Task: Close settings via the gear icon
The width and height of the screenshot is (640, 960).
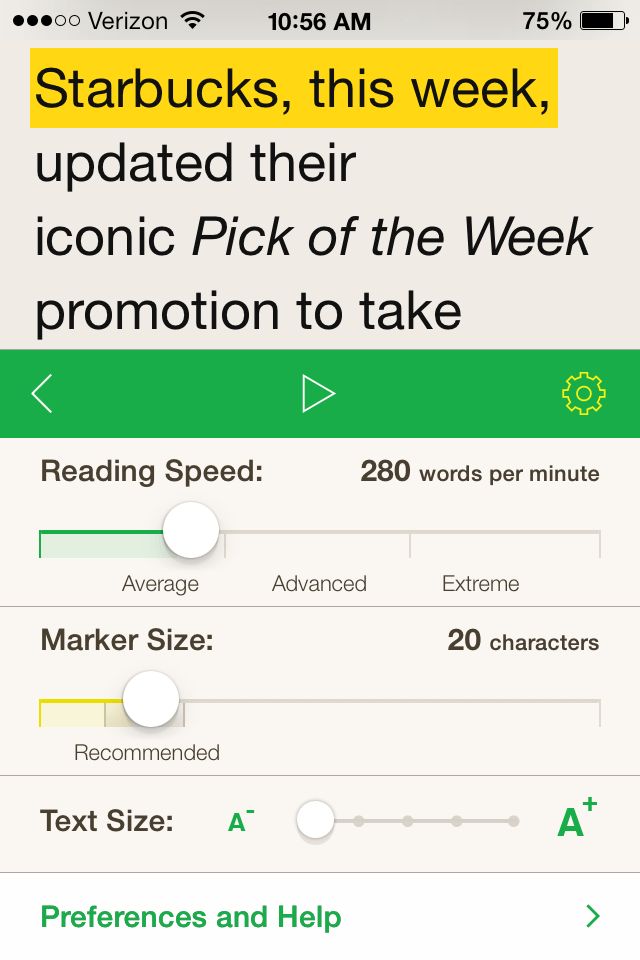Action: pyautogui.click(x=584, y=394)
